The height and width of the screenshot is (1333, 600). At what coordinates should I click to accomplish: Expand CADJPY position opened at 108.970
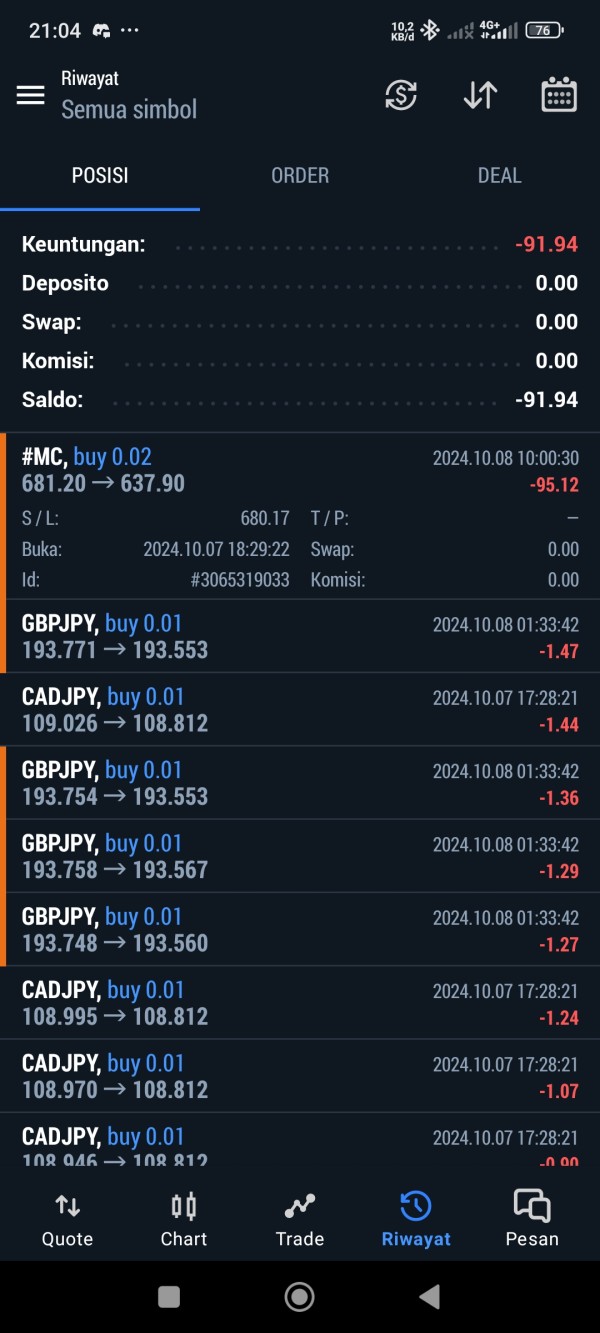click(x=300, y=1076)
